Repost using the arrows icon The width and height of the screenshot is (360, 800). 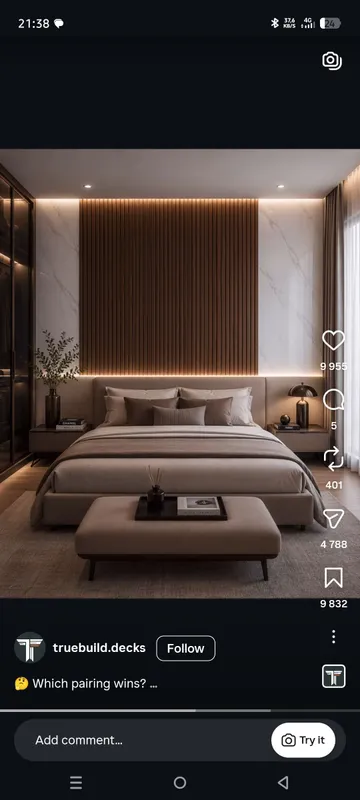point(333,459)
